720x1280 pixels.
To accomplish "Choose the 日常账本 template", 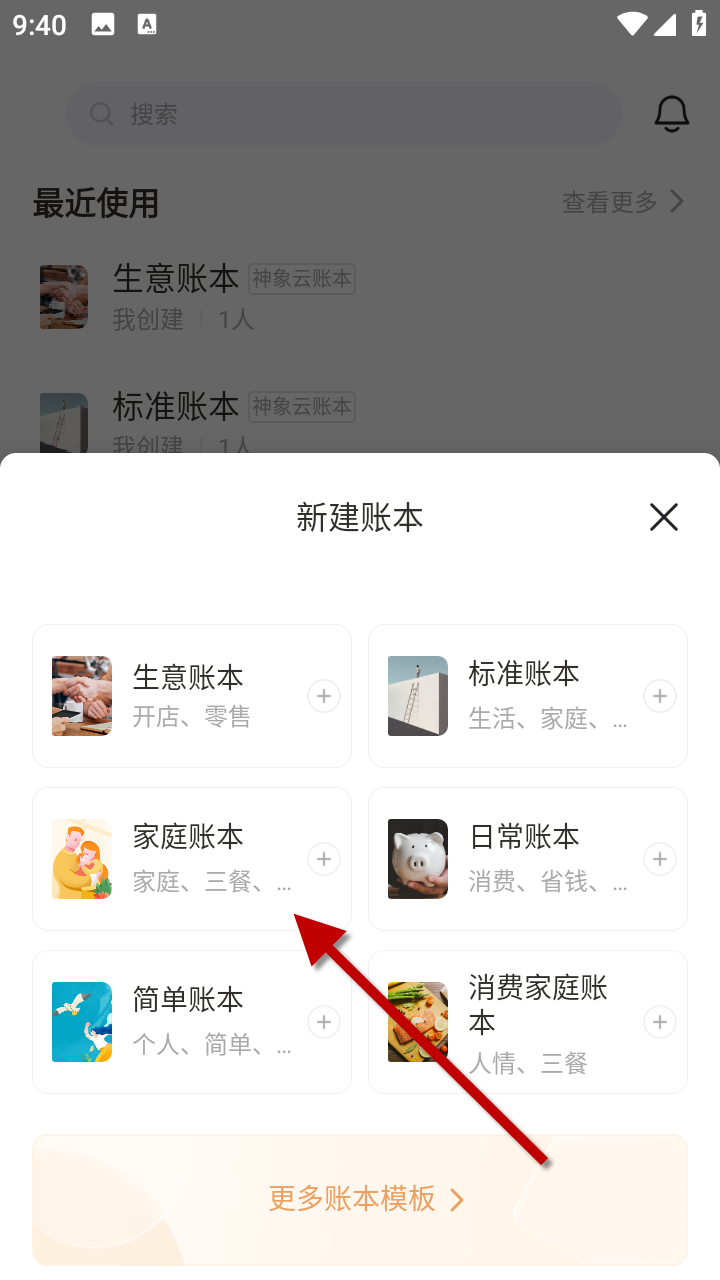I will coord(528,859).
